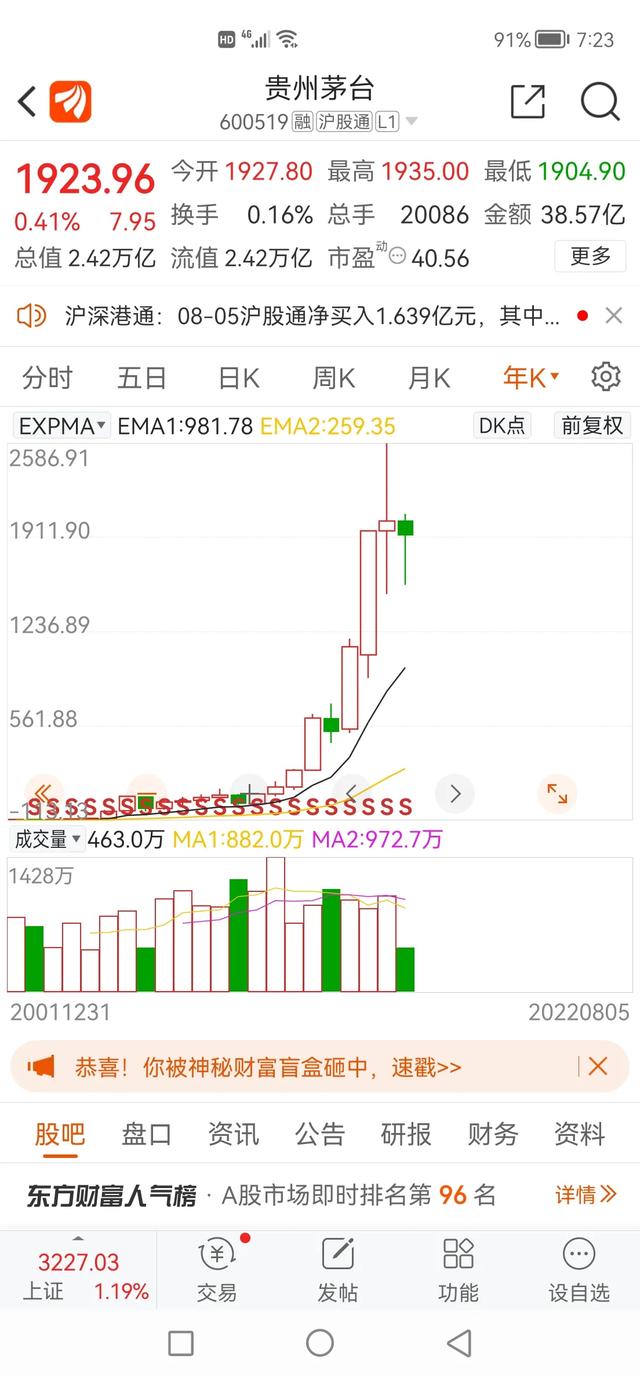Expand chart to full screen

coord(557,794)
